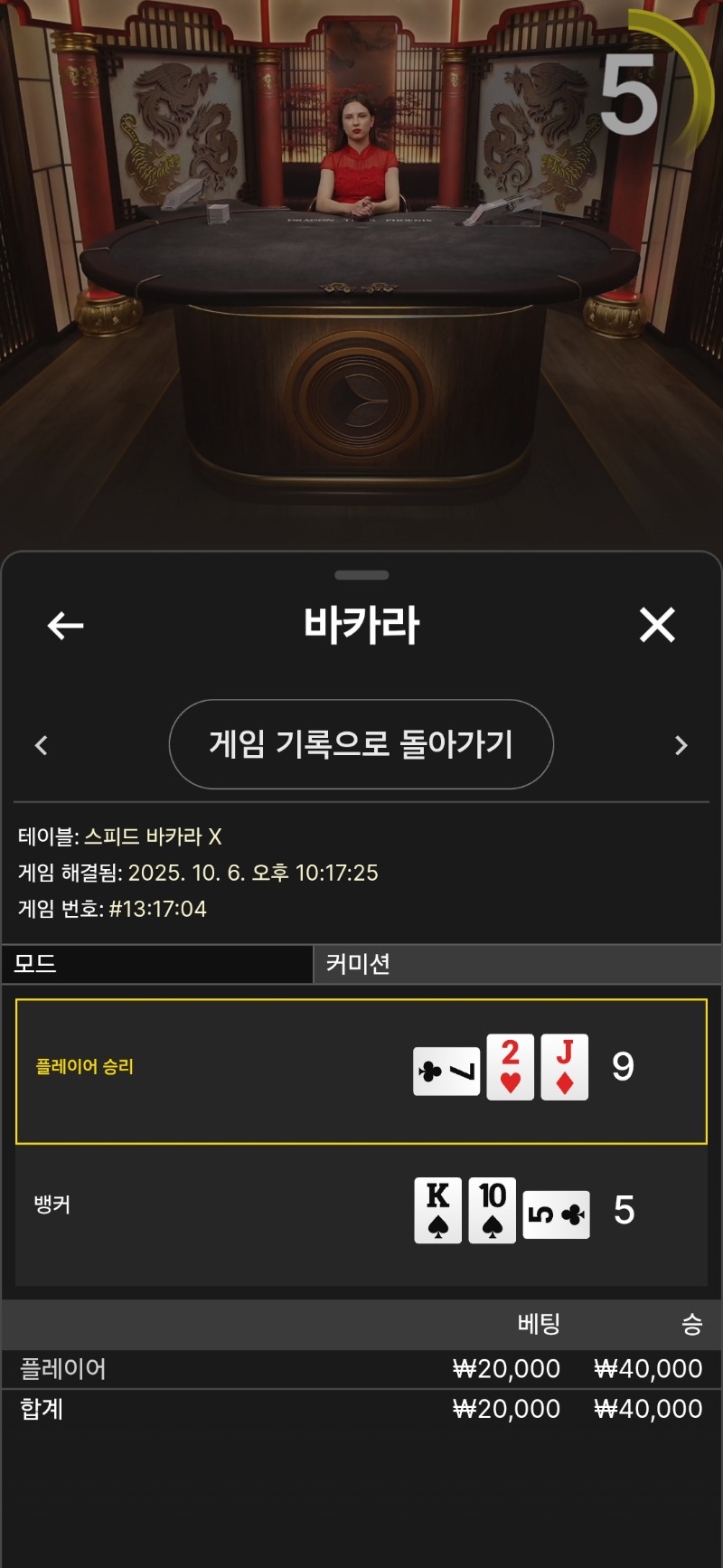723x1568 pixels.
Task: View the next game record
Action: click(x=681, y=745)
